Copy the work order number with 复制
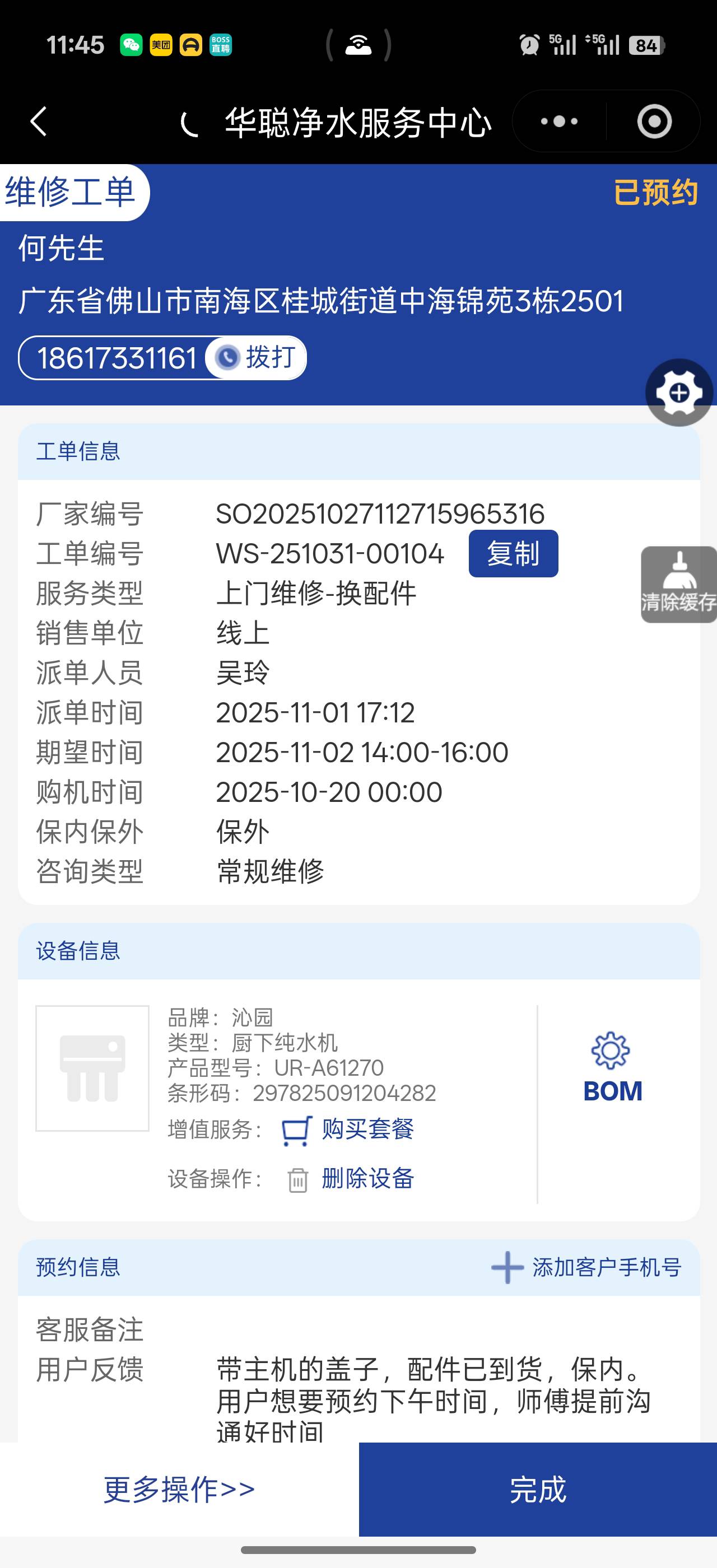717x1568 pixels. coord(513,553)
